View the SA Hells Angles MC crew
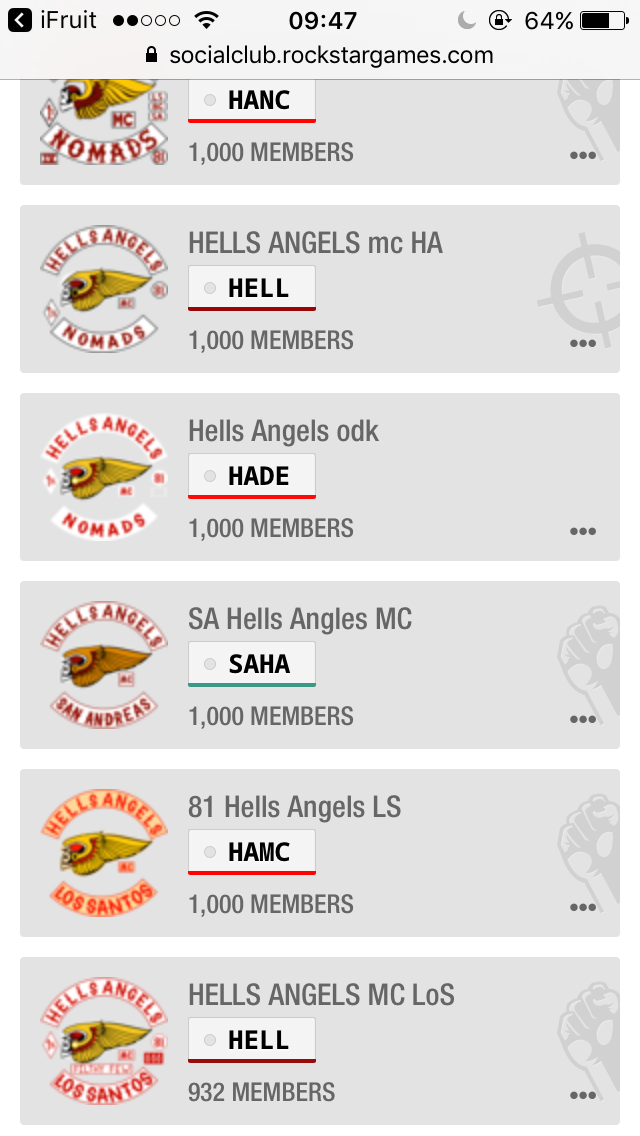Screen dimensions: 640x1136 point(300,619)
